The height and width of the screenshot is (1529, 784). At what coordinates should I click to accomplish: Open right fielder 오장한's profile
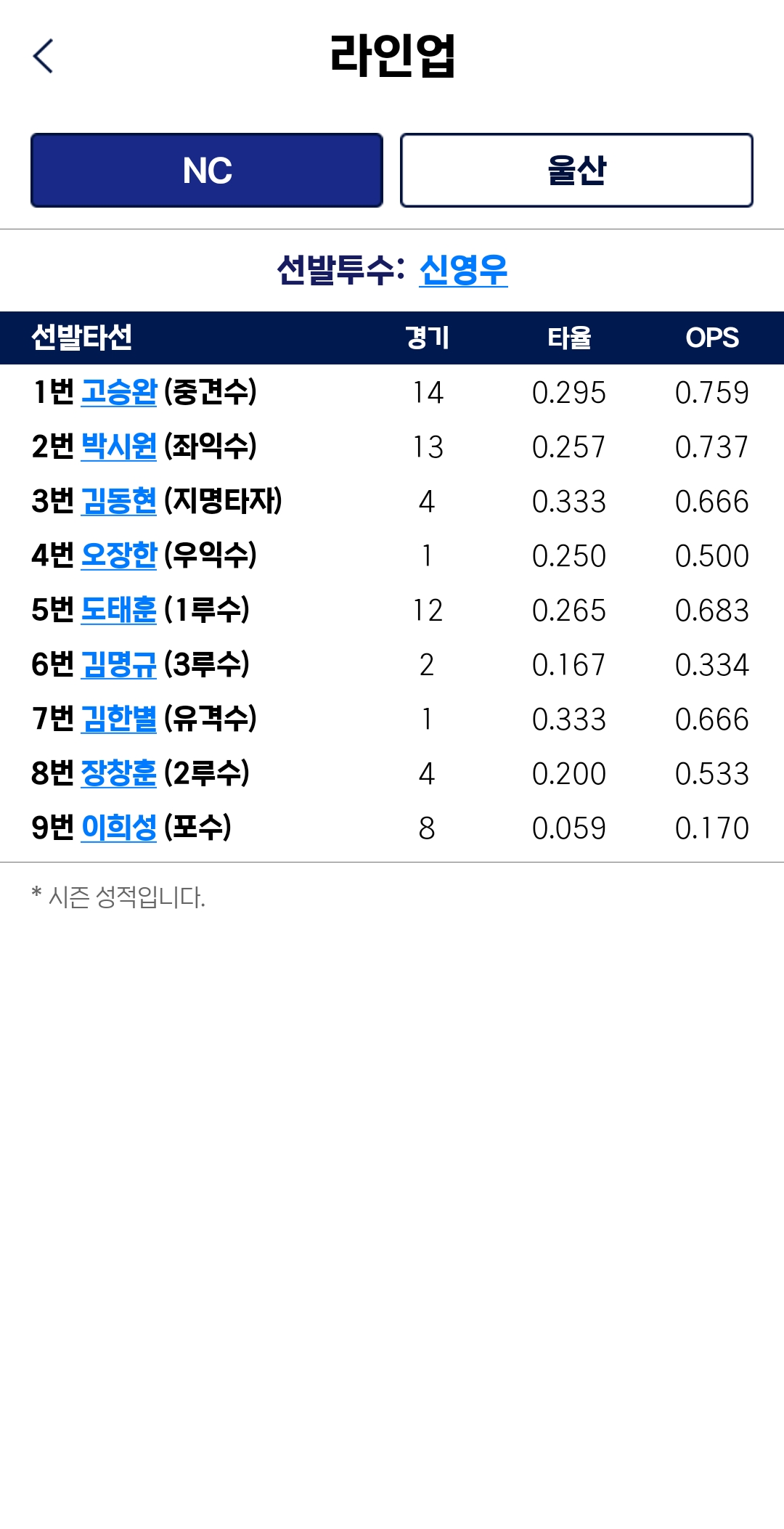[119, 555]
